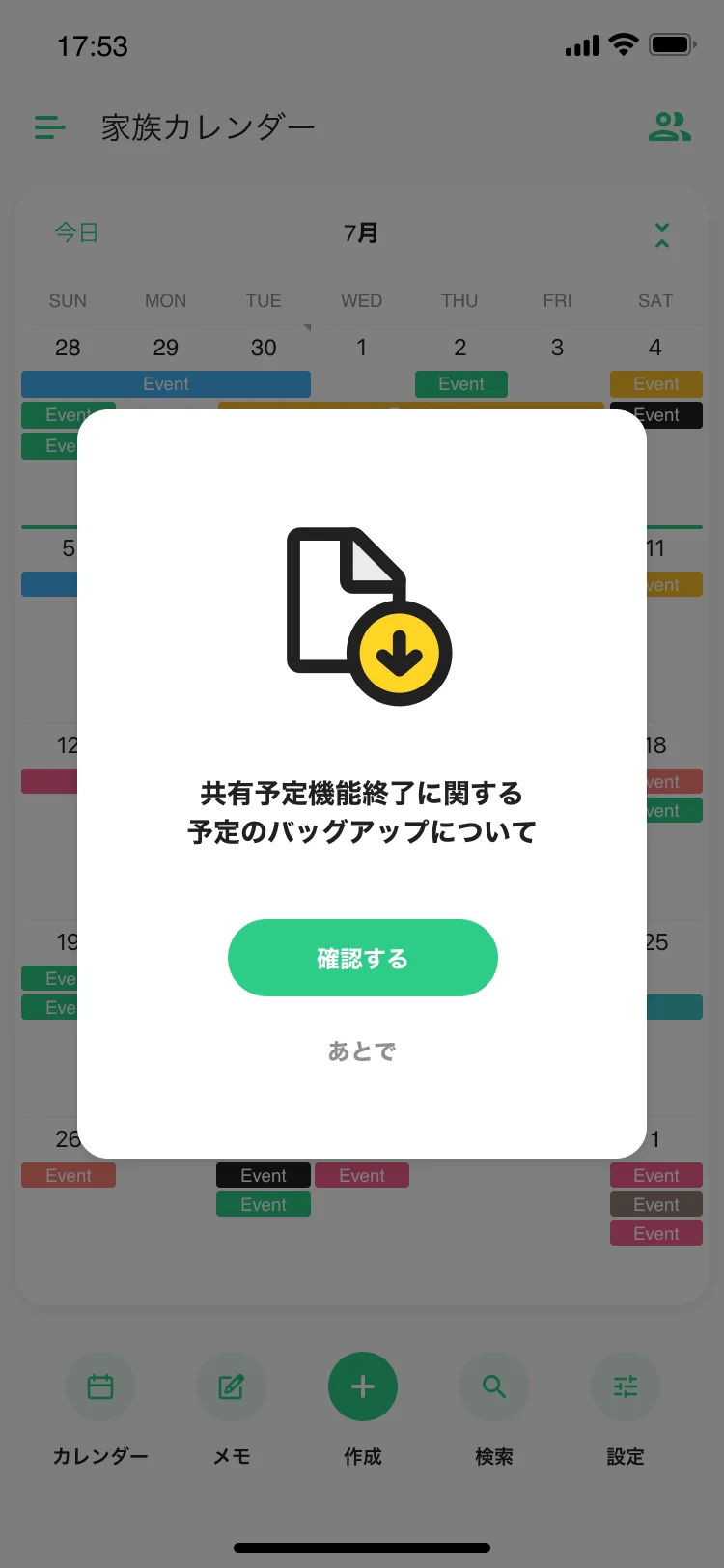The image size is (724, 1568).
Task: Tap the 確認する button
Action: pos(362,958)
